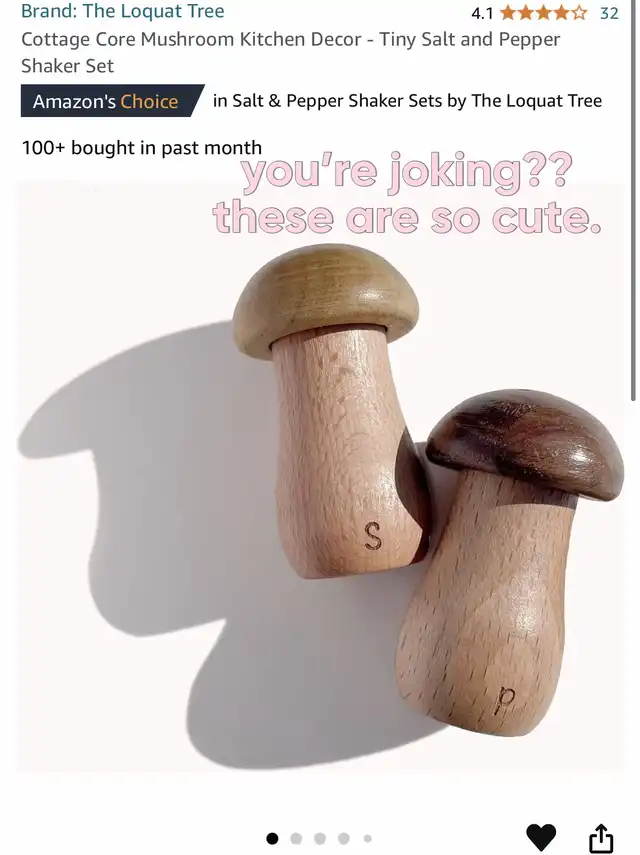Open The Loquat Tree brand link
This screenshot has width=640, height=855.
point(122,12)
